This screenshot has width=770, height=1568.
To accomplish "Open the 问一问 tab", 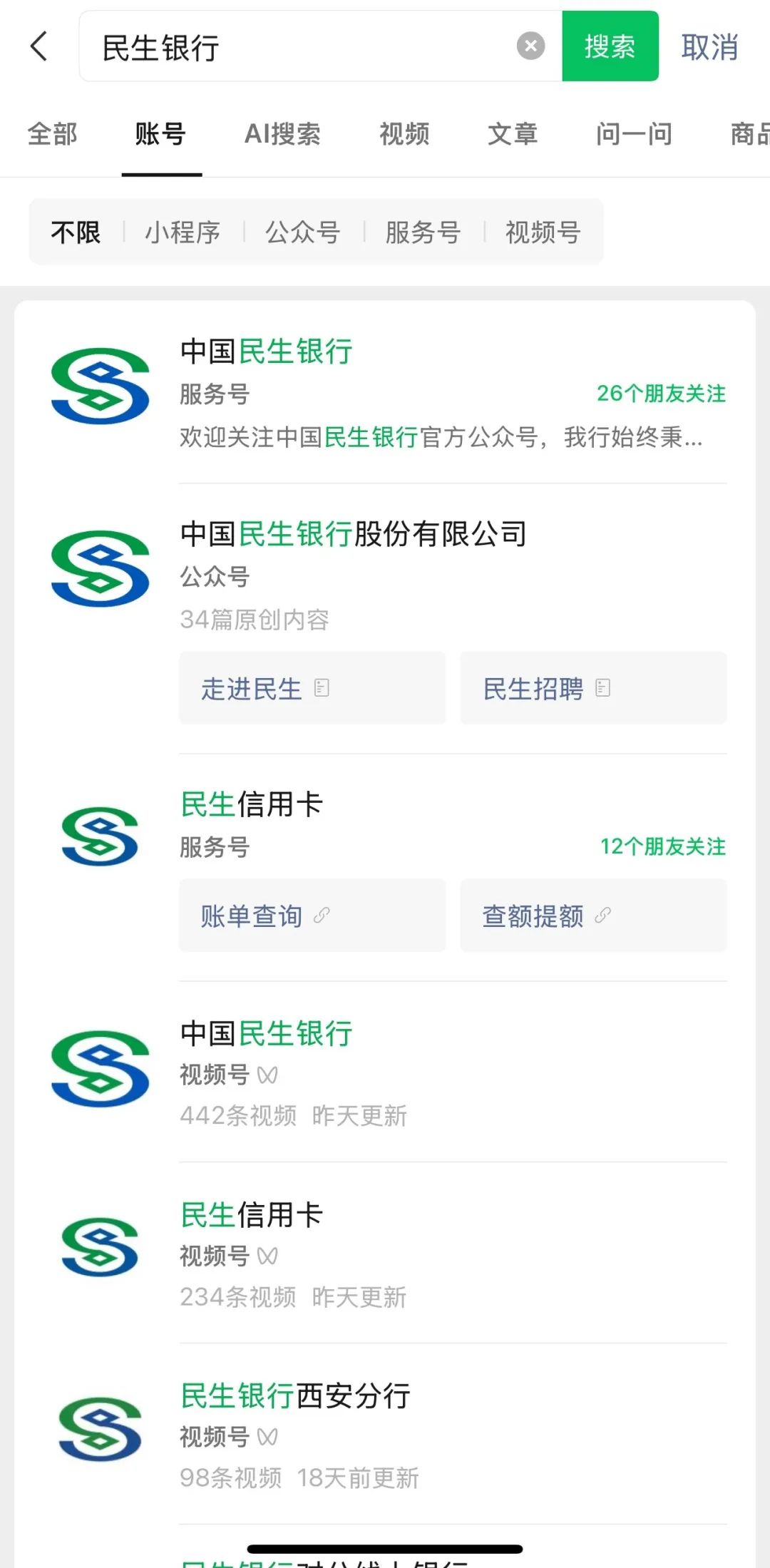I will (634, 134).
